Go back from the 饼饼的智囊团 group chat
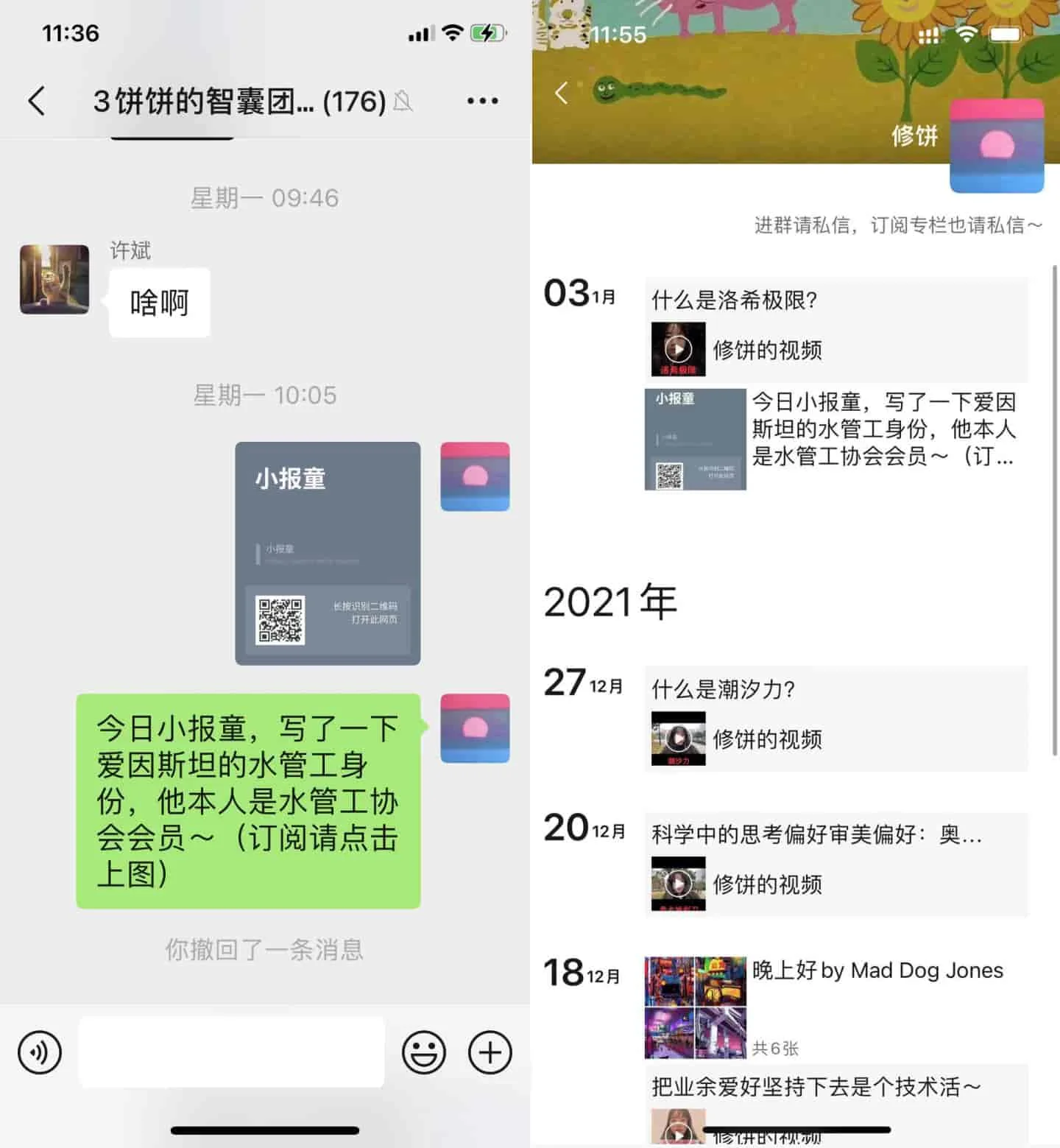 37,101
